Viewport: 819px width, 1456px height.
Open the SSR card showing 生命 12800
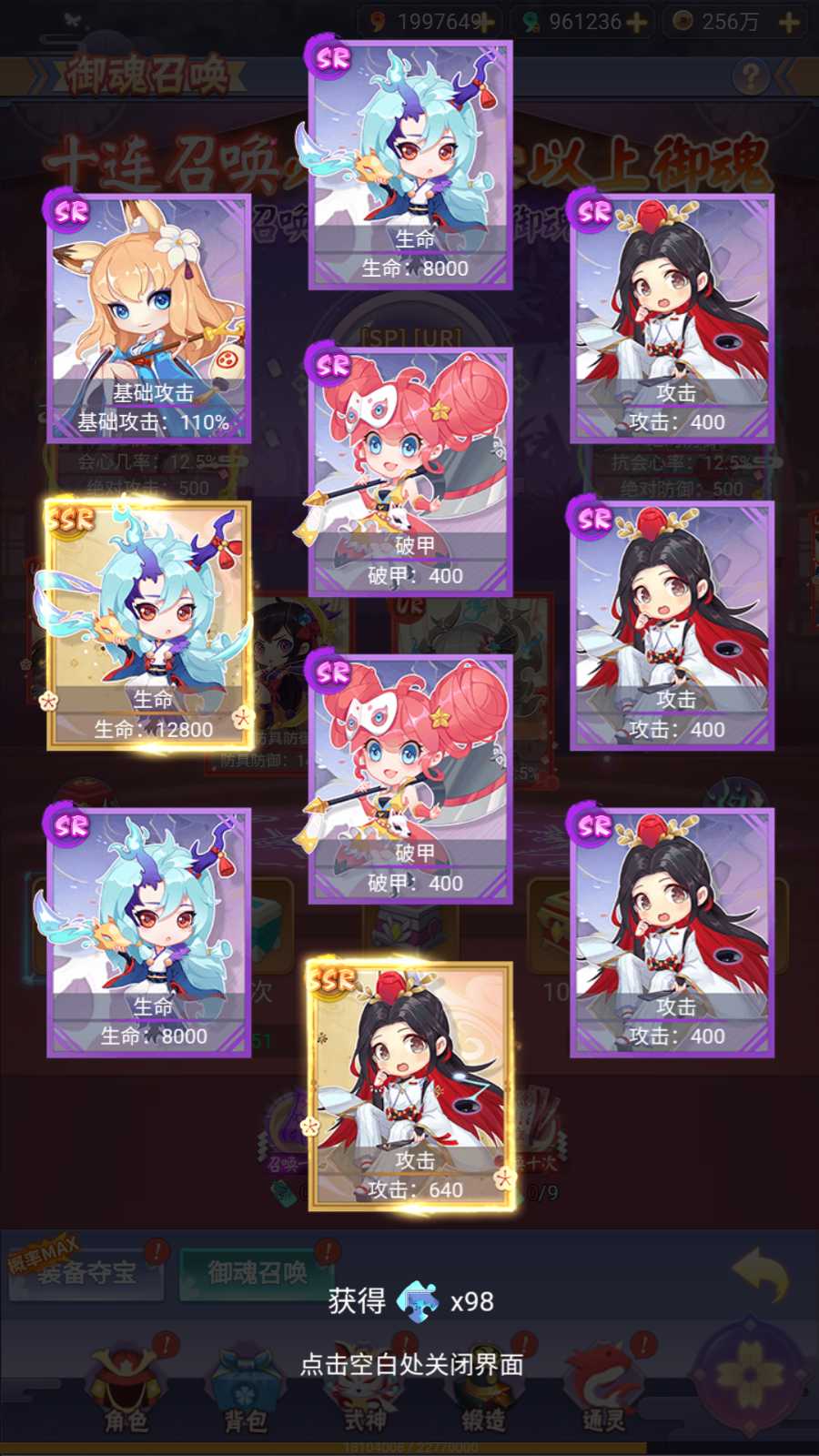pos(148,625)
